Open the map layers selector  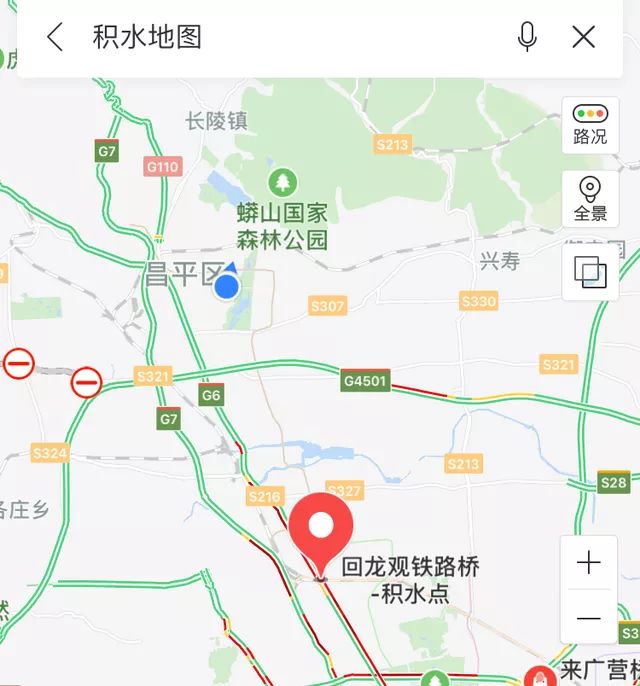(x=590, y=271)
